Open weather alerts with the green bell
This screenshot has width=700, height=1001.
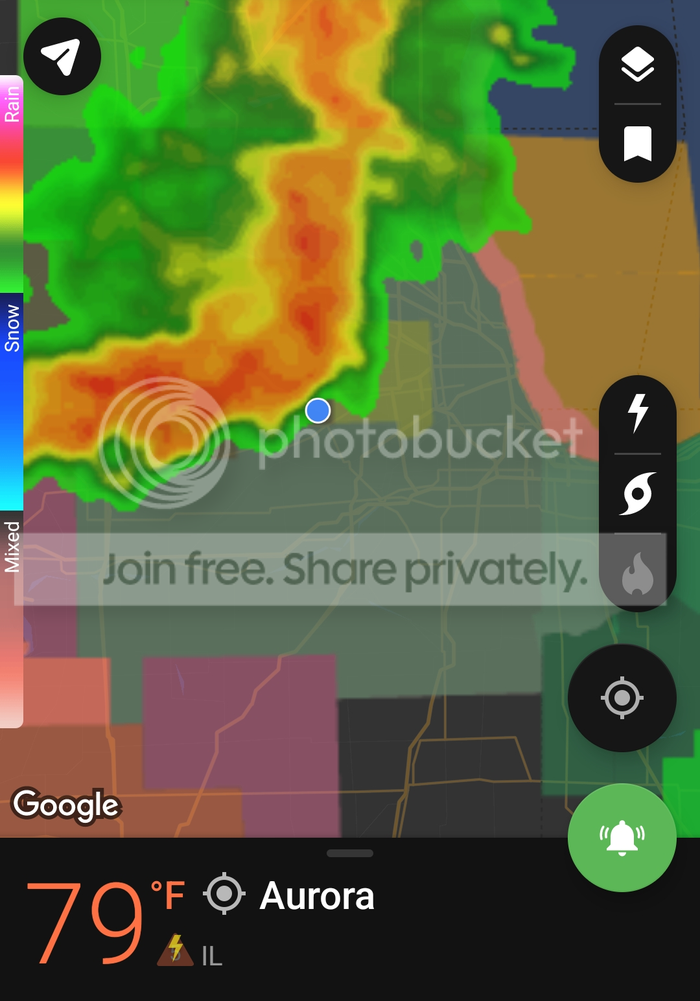[622, 838]
